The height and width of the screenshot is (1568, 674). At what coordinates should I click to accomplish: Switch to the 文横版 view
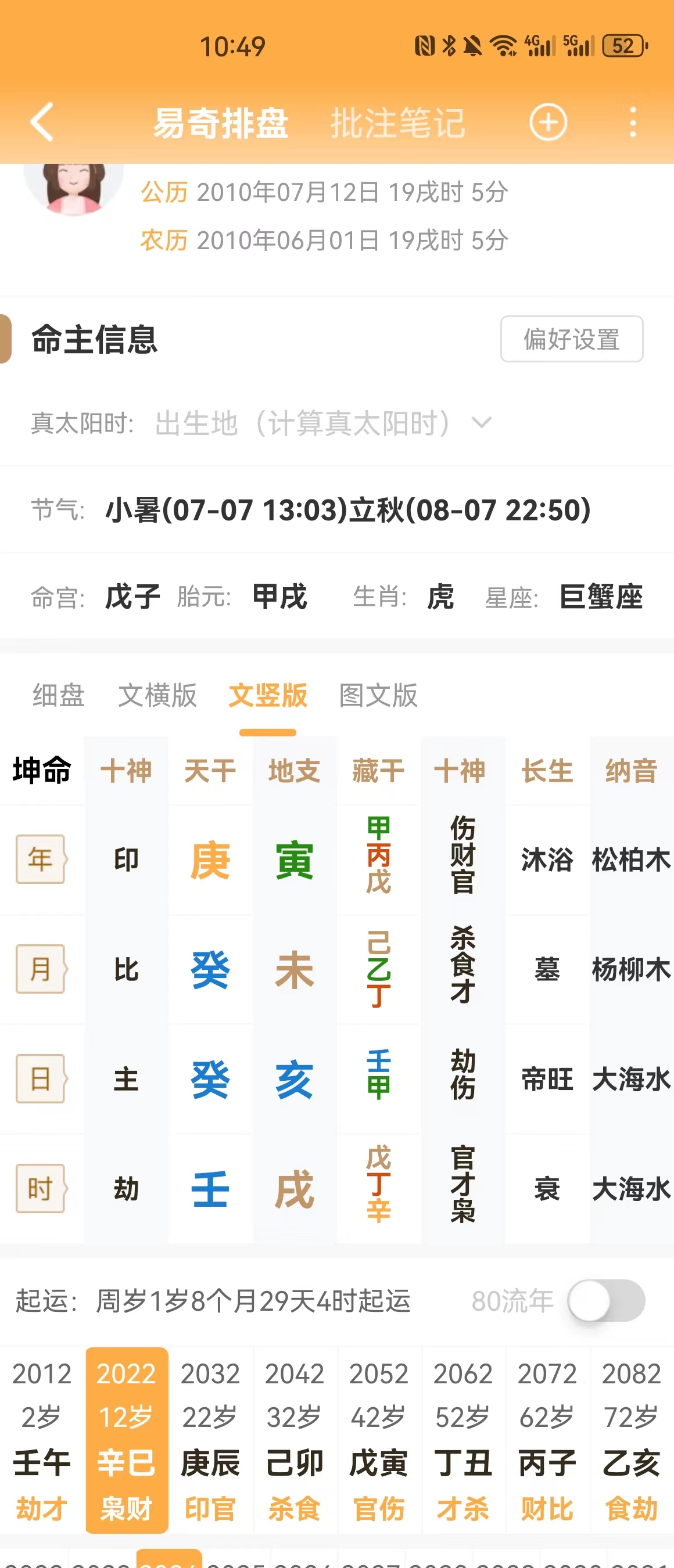[x=157, y=695]
